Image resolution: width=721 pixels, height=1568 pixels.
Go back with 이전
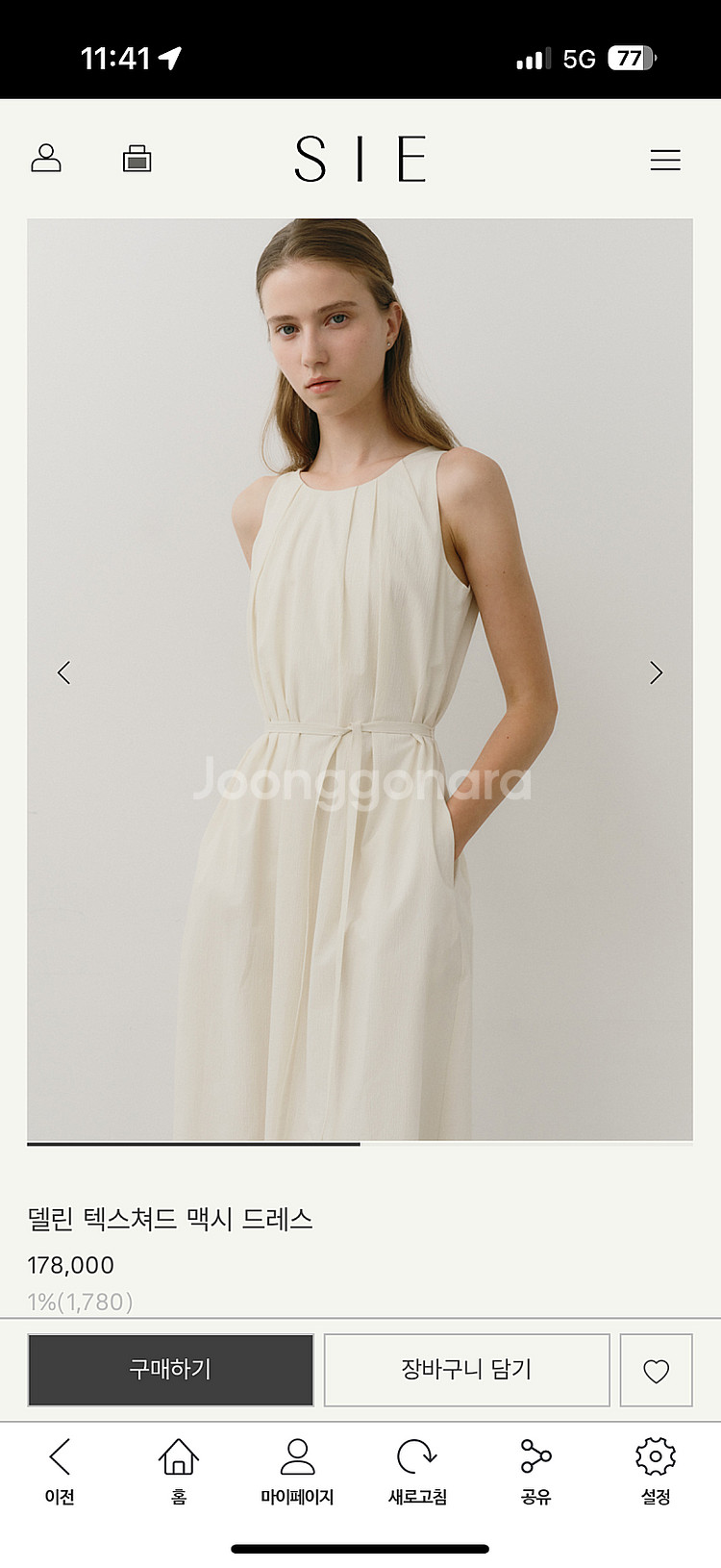[x=60, y=1470]
